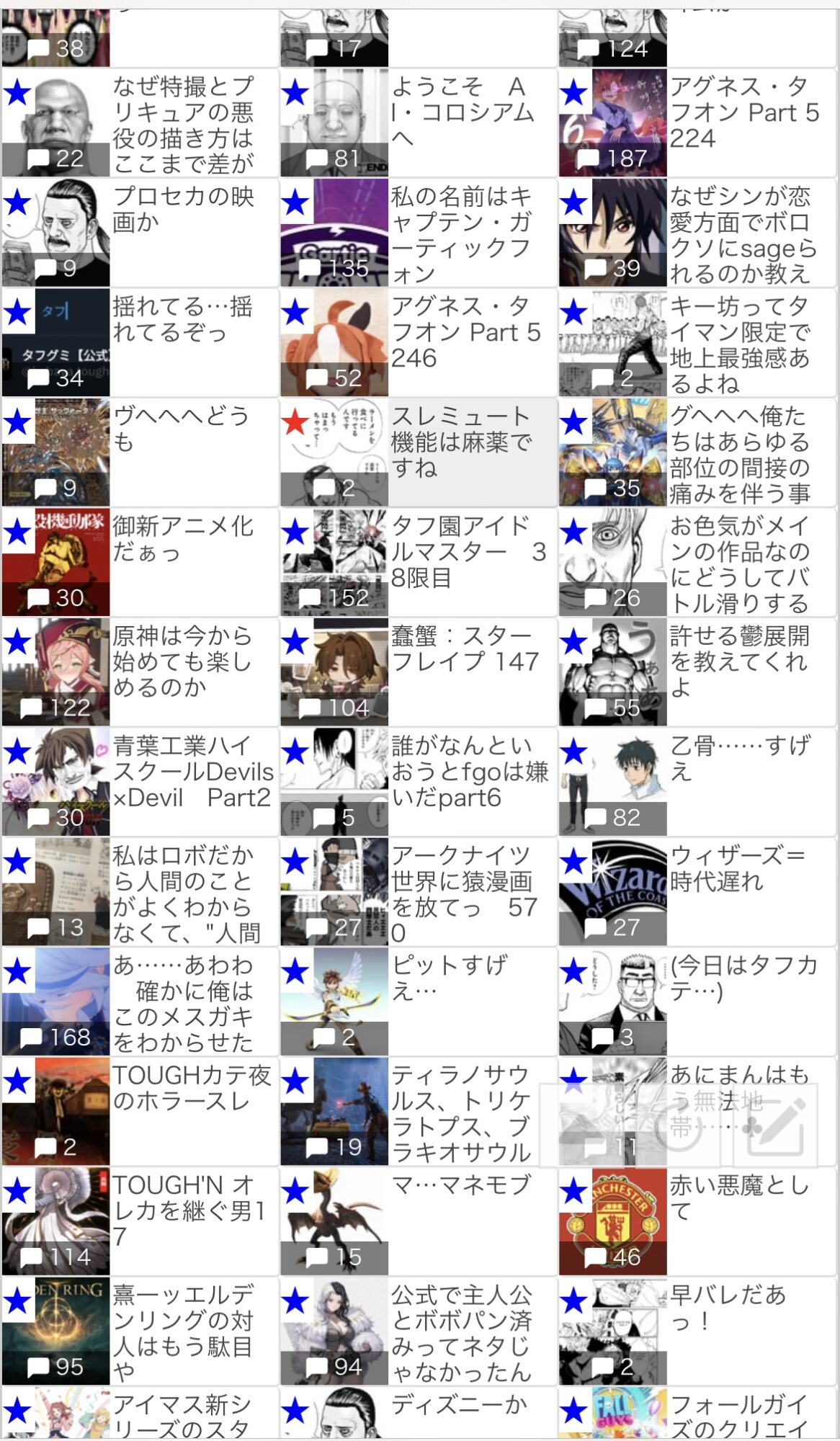Open the thread ピットすげえ…
The width and height of the screenshot is (840, 1441).
[419, 1001]
